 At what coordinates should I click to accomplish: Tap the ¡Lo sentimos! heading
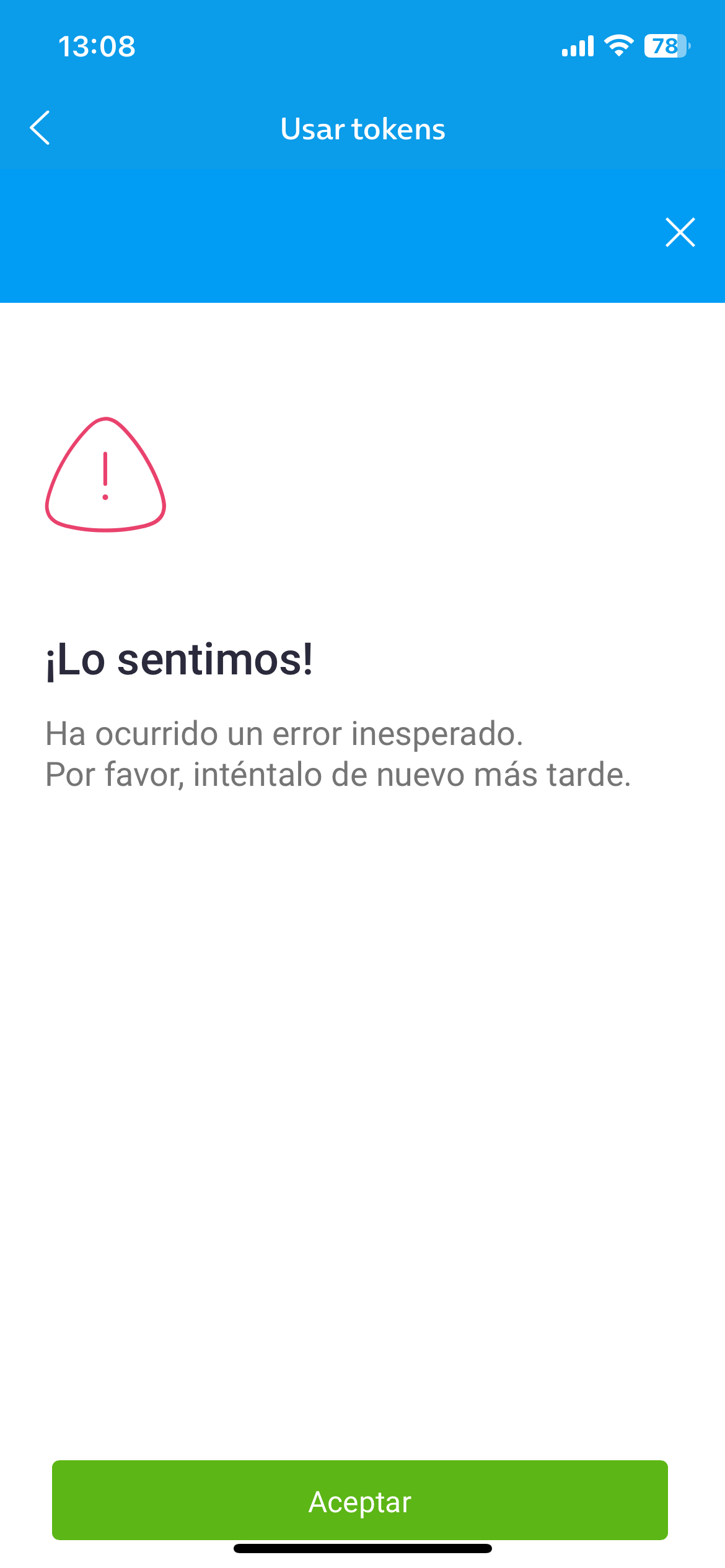pos(181,661)
